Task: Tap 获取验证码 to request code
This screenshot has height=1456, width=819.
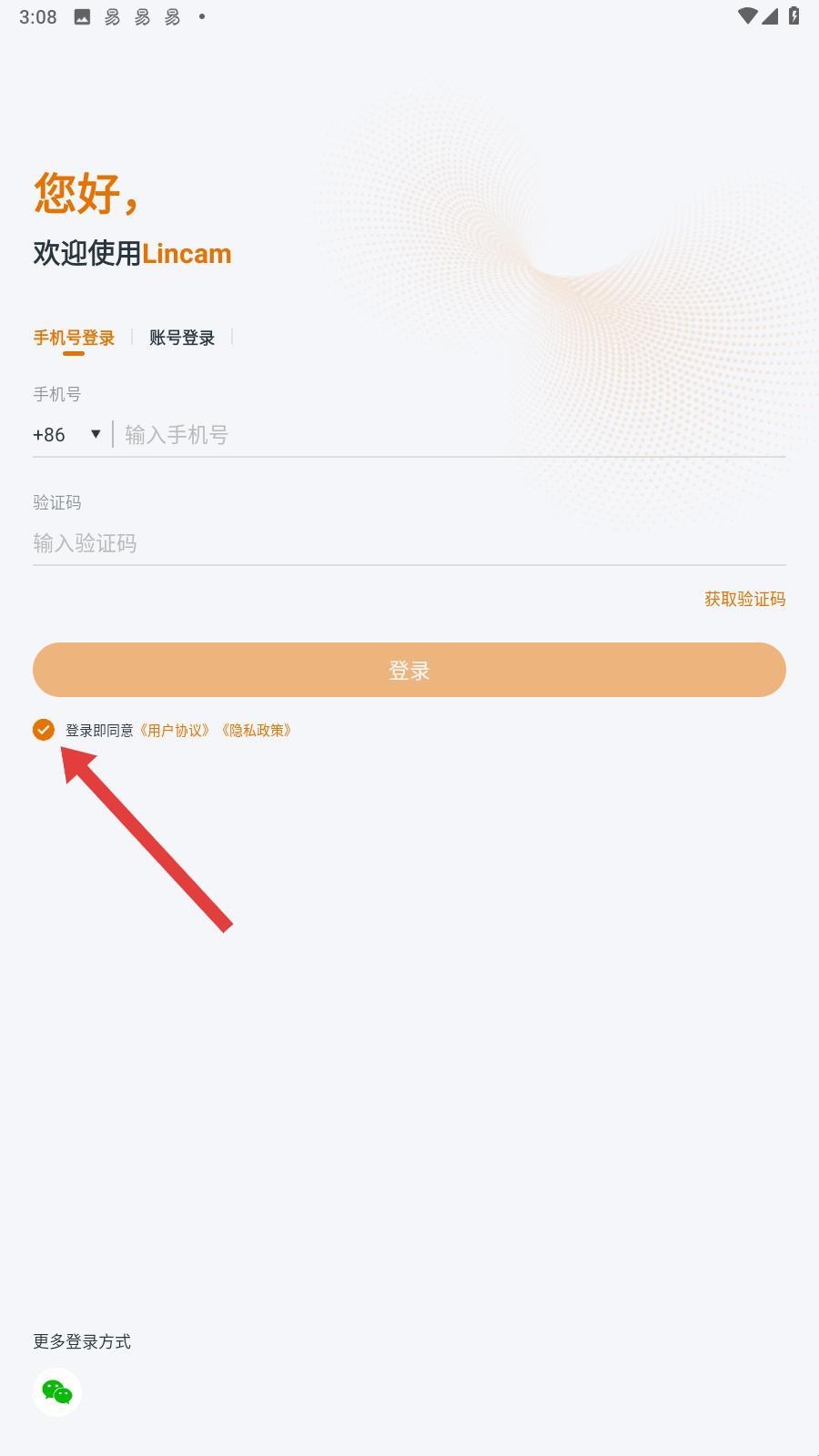Action: tap(744, 599)
